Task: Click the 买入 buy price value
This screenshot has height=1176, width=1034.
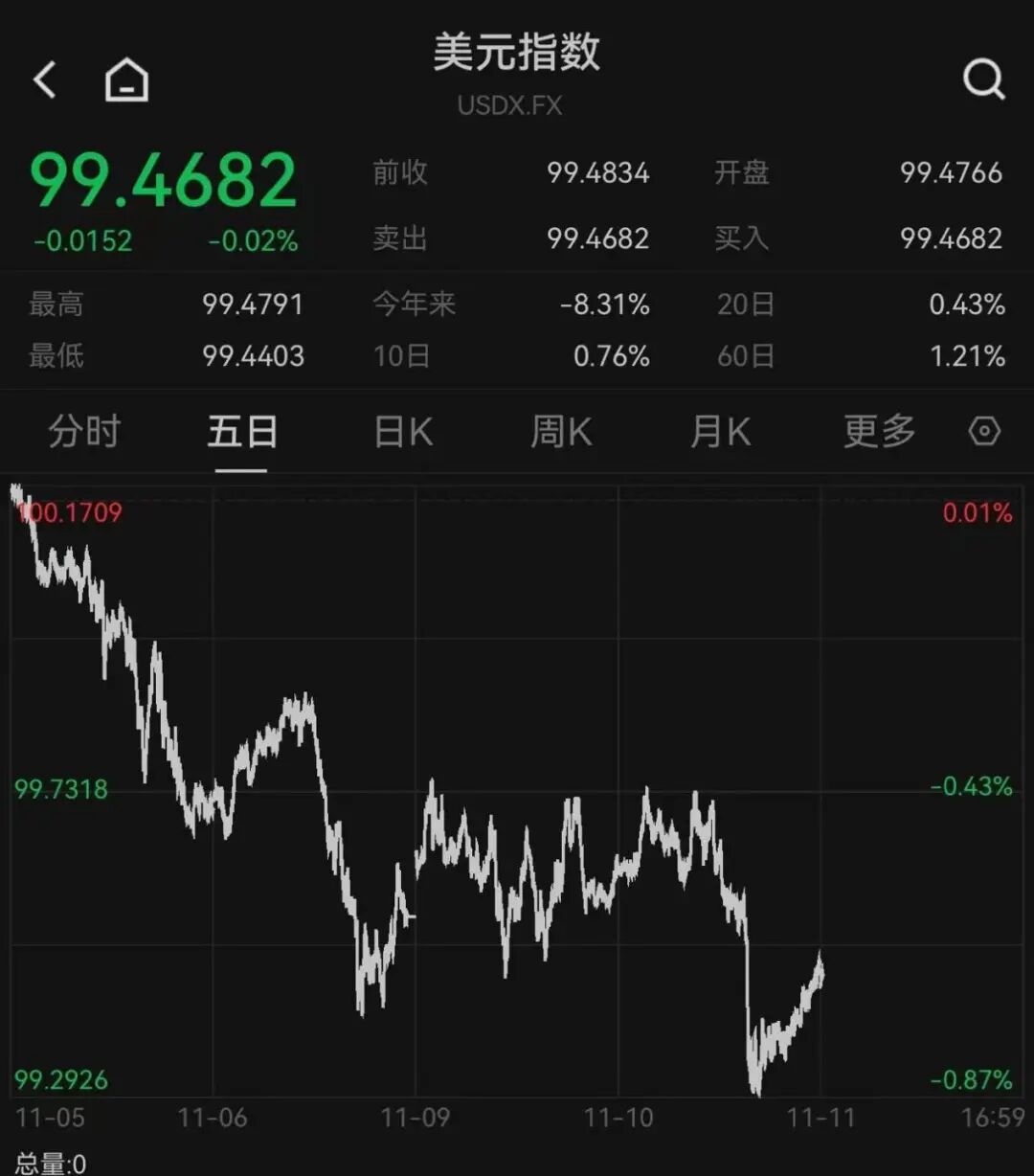Action: click(951, 238)
